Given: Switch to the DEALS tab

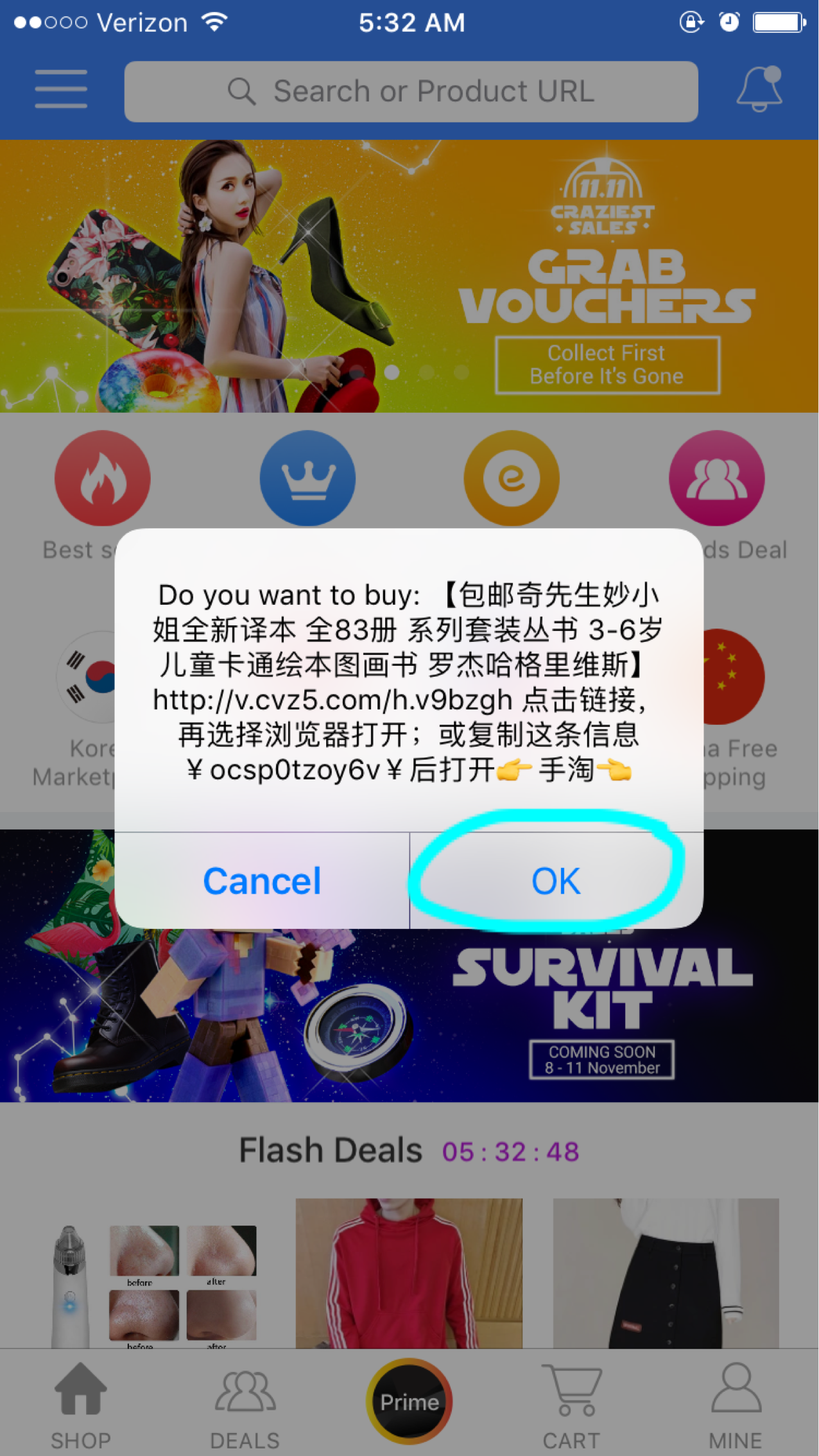Looking at the screenshot, I should tap(245, 1406).
